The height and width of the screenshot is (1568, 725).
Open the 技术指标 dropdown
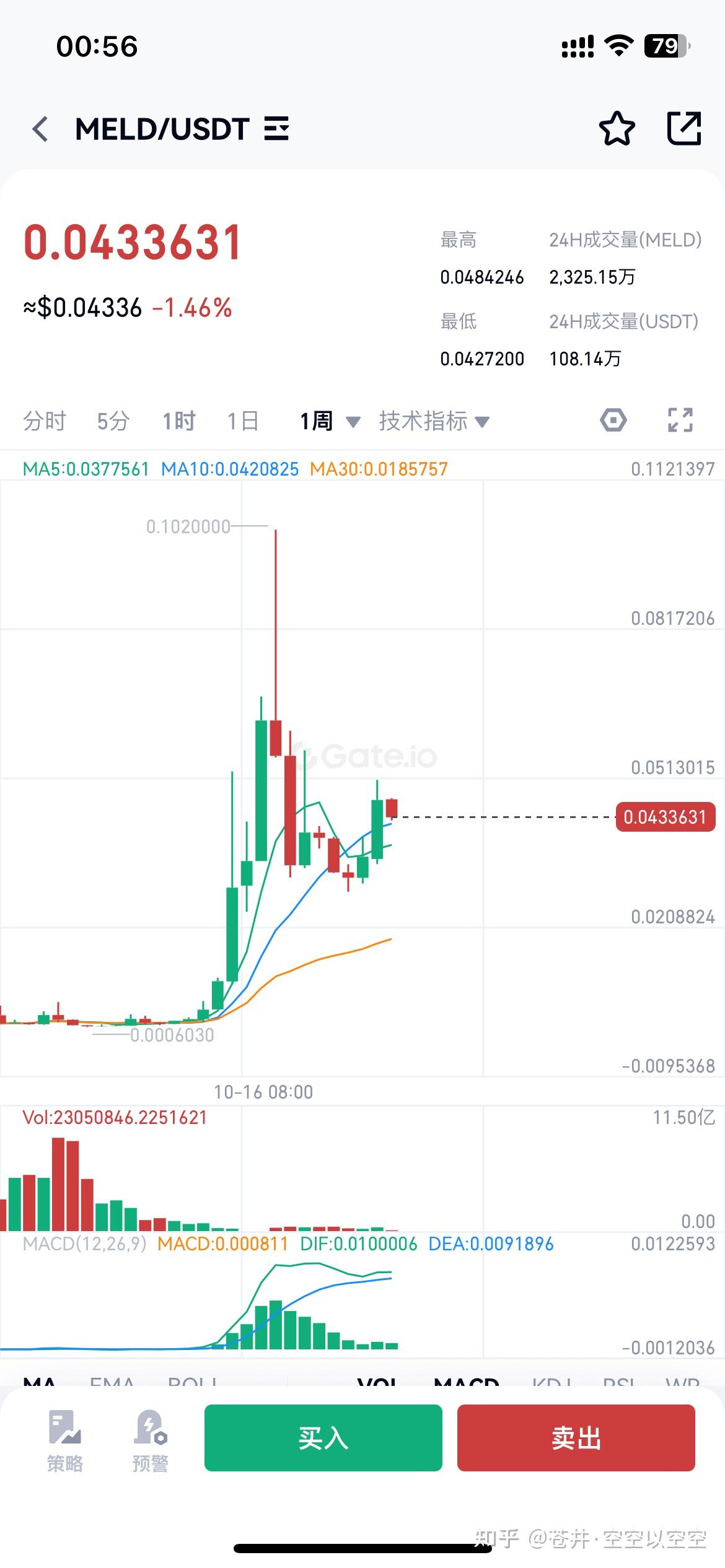pos(434,421)
